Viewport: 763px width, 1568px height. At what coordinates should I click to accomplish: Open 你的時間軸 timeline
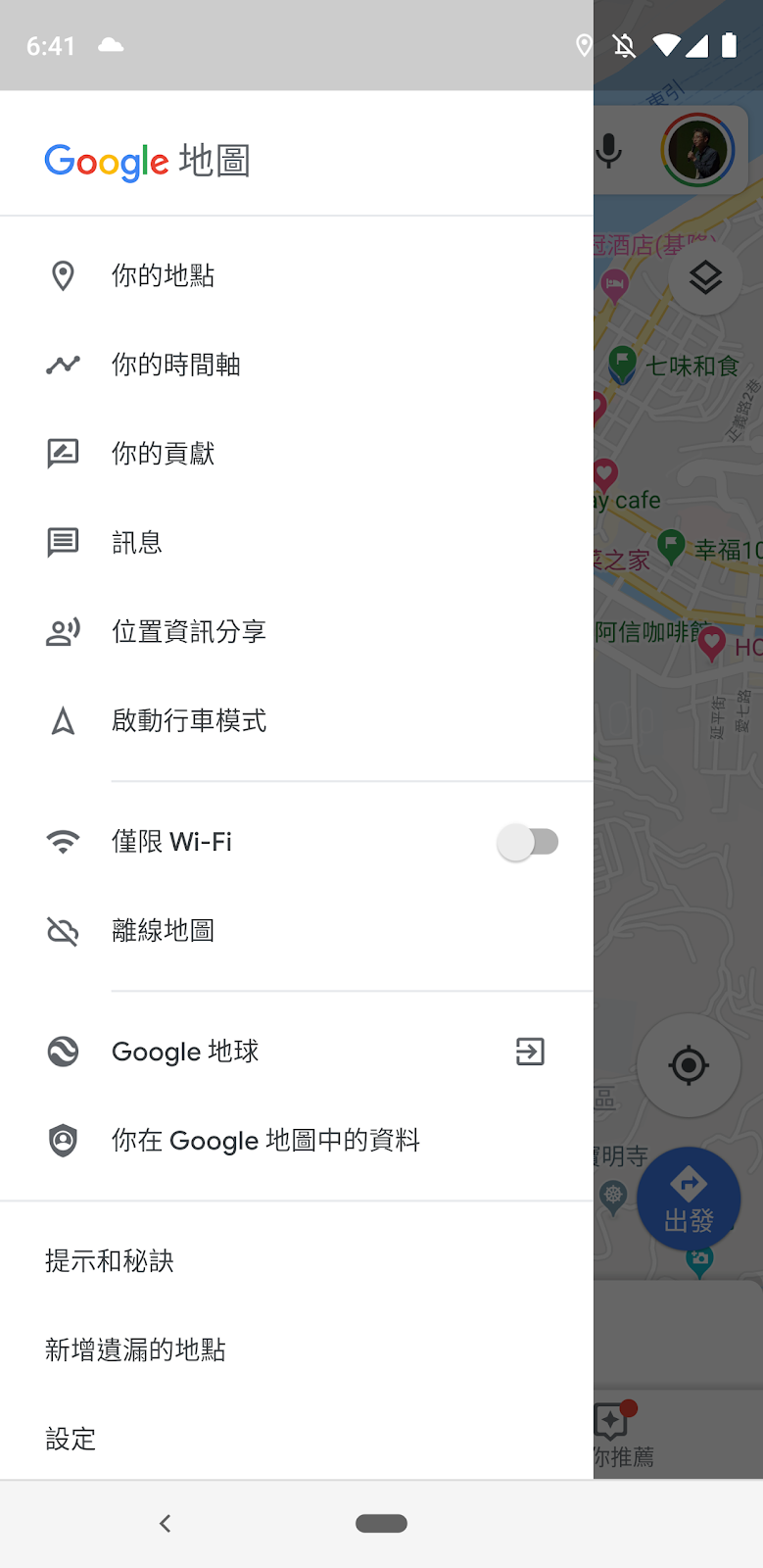pos(297,365)
